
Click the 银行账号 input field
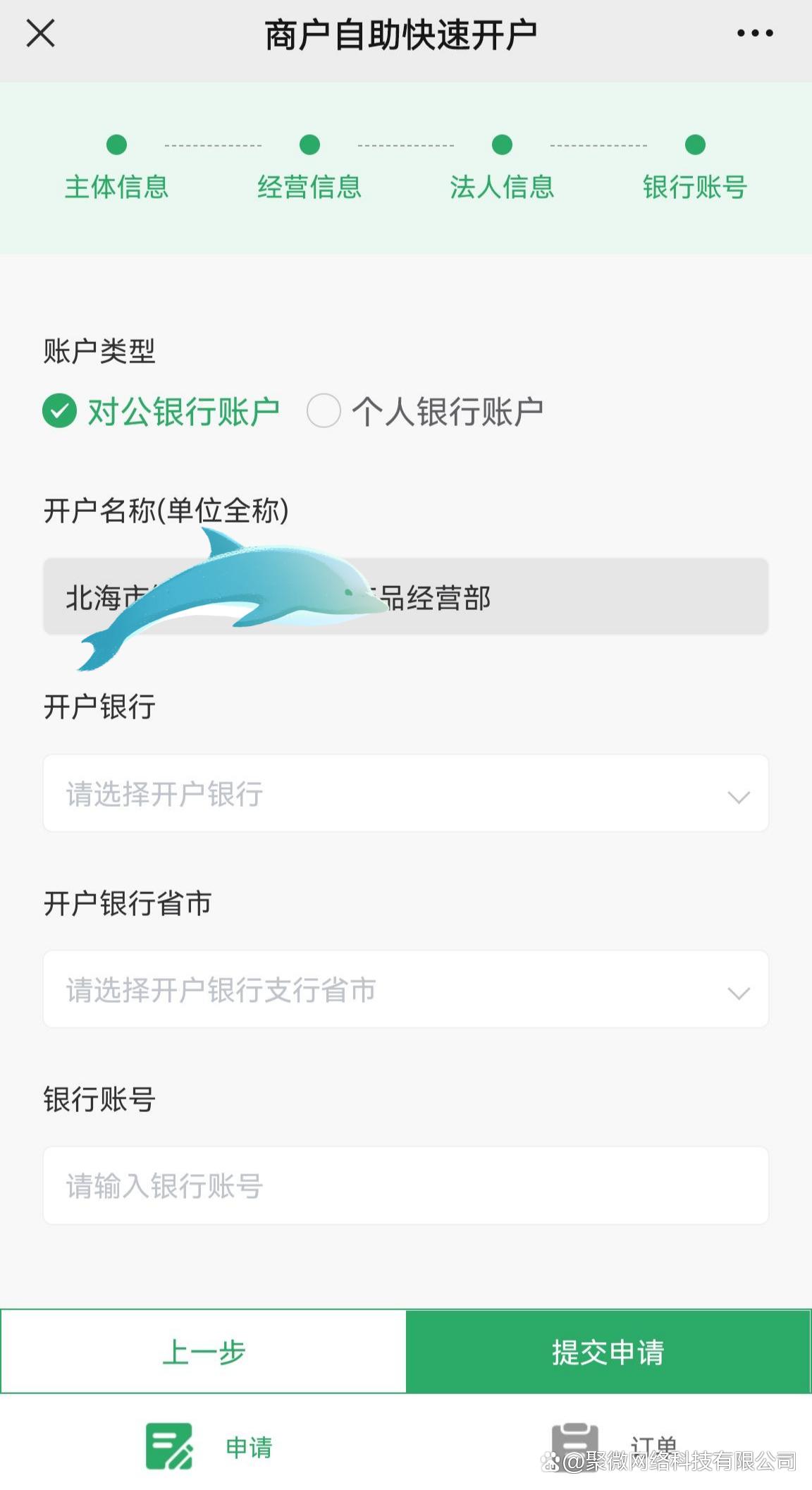[x=406, y=1185]
